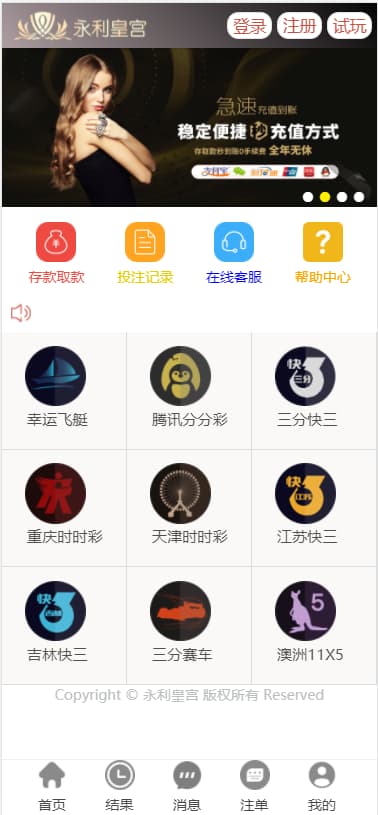Image resolution: width=378 pixels, height=815 pixels.
Task: View 投注记录 betting records
Action: (x=145, y=254)
